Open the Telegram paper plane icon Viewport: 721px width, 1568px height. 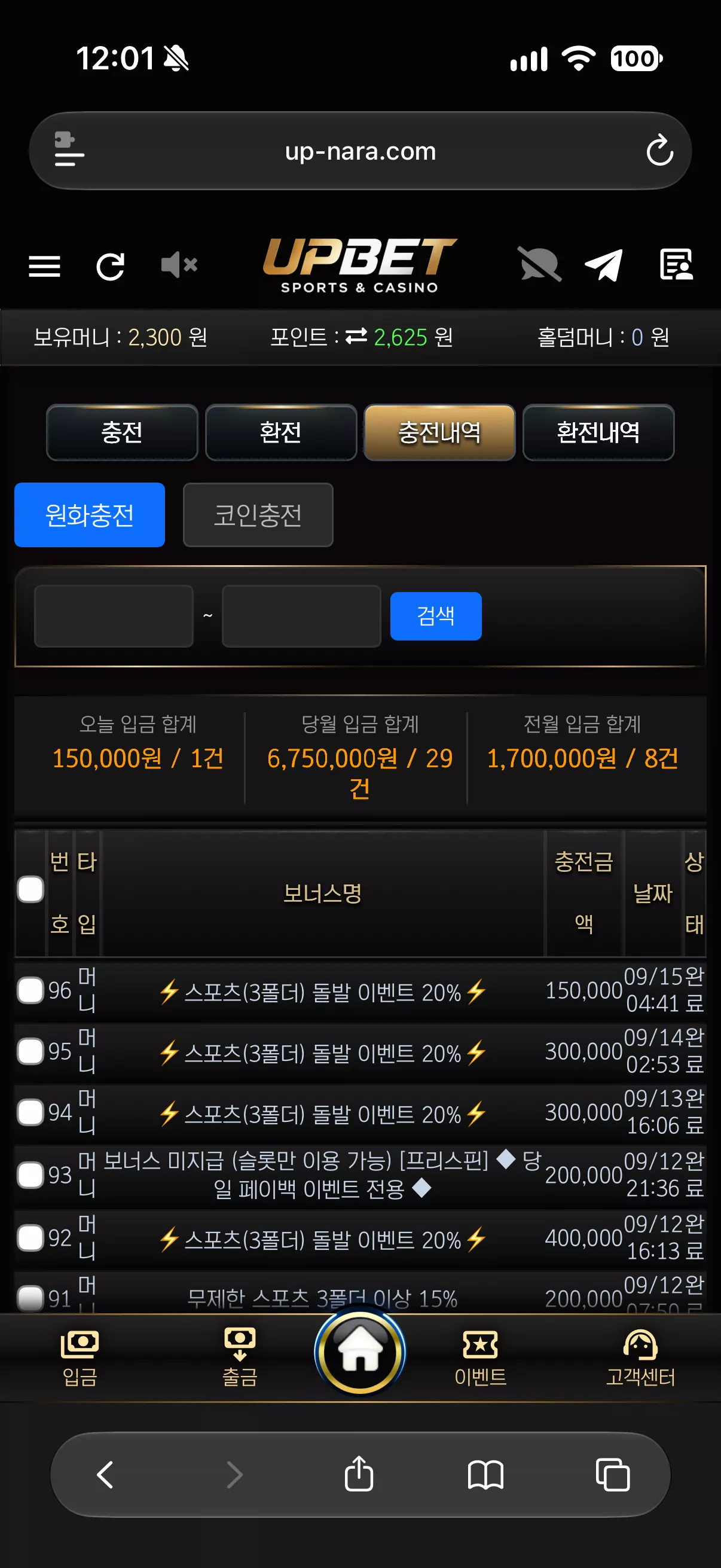[x=604, y=265]
